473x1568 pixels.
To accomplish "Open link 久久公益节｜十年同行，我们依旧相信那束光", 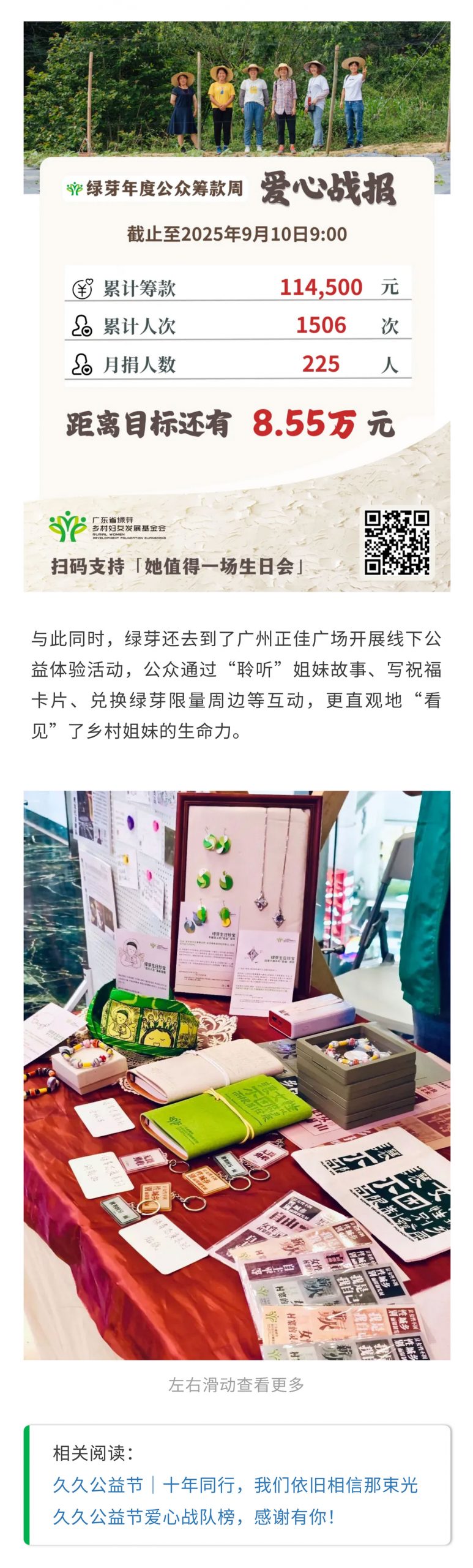I will coord(235,1484).
